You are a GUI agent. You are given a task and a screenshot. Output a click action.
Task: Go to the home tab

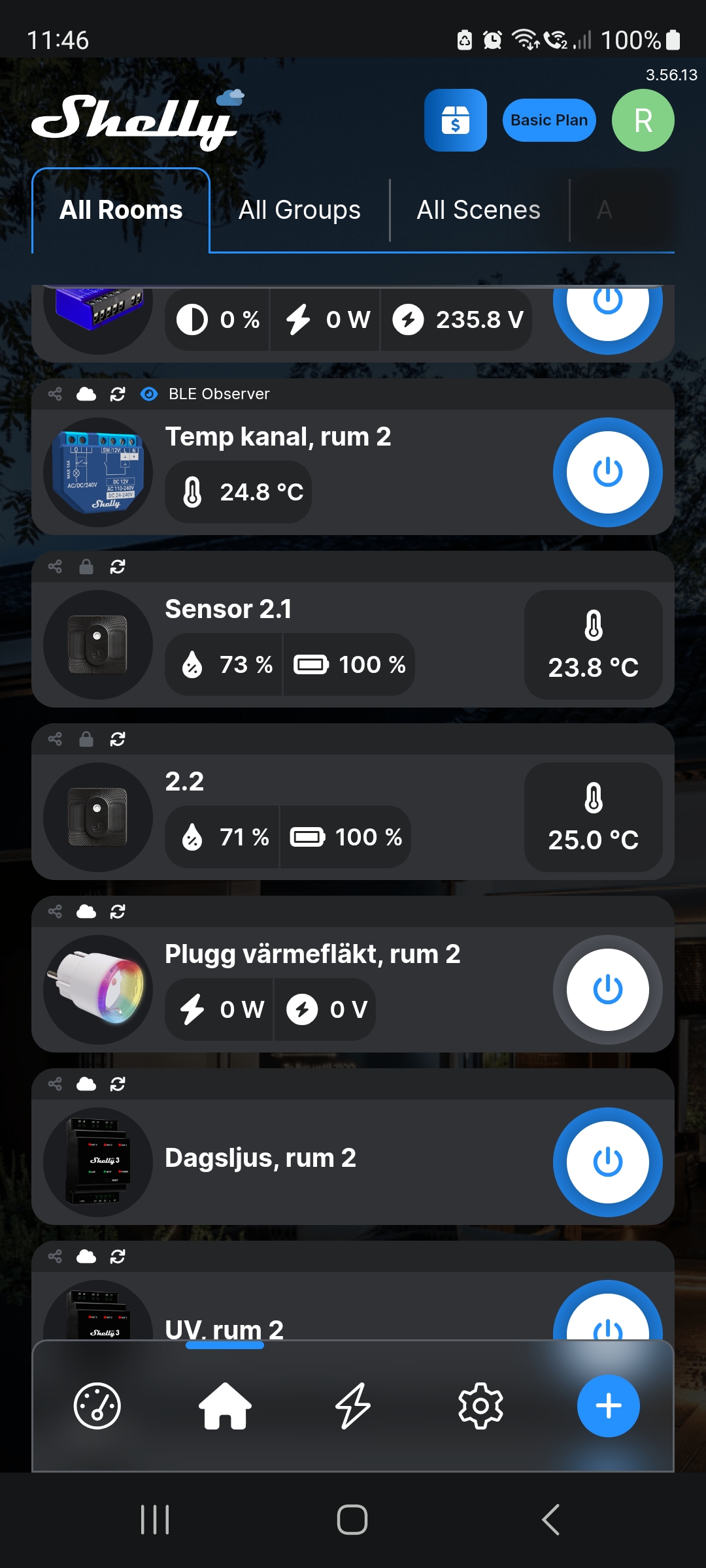[225, 1406]
